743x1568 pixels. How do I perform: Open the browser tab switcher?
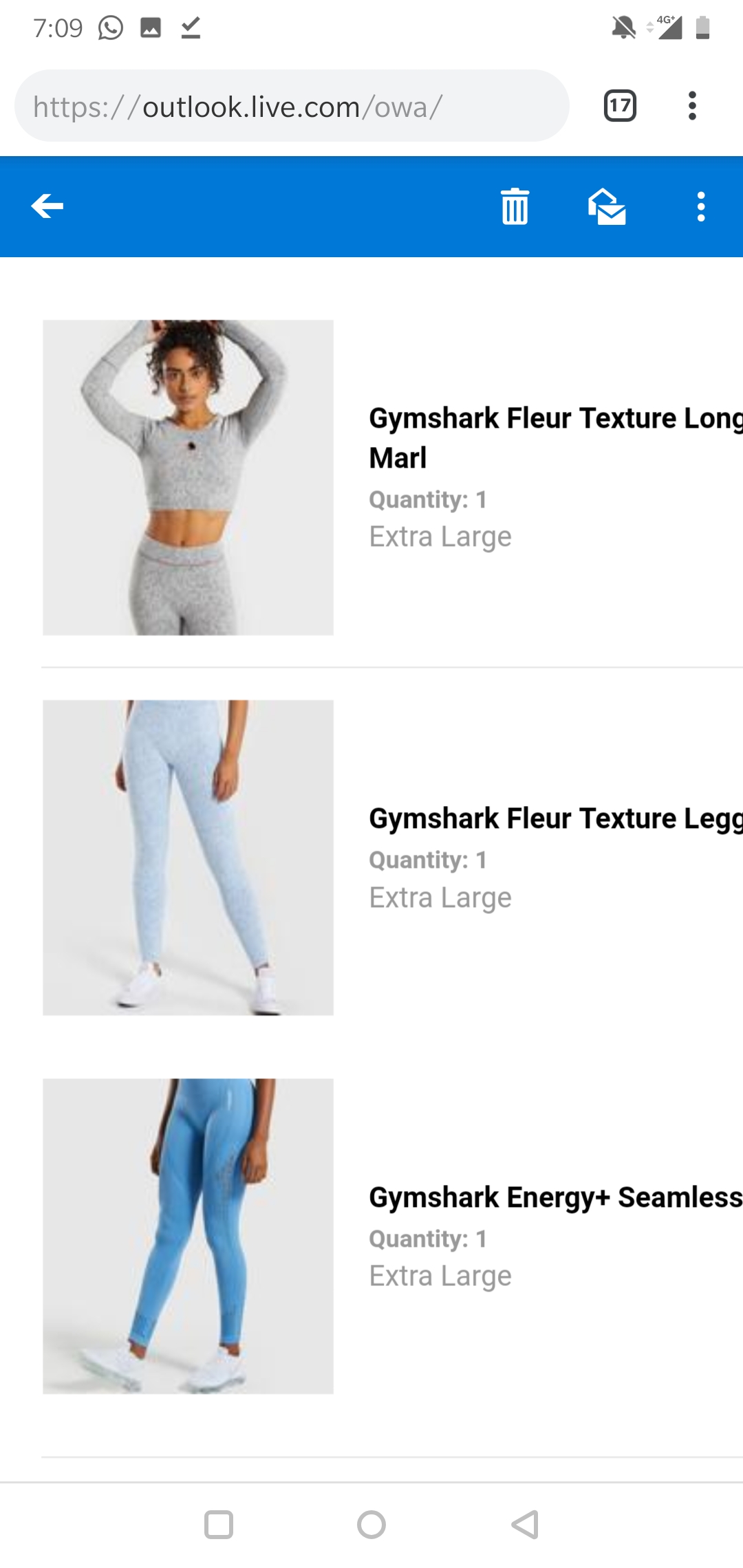(x=620, y=106)
